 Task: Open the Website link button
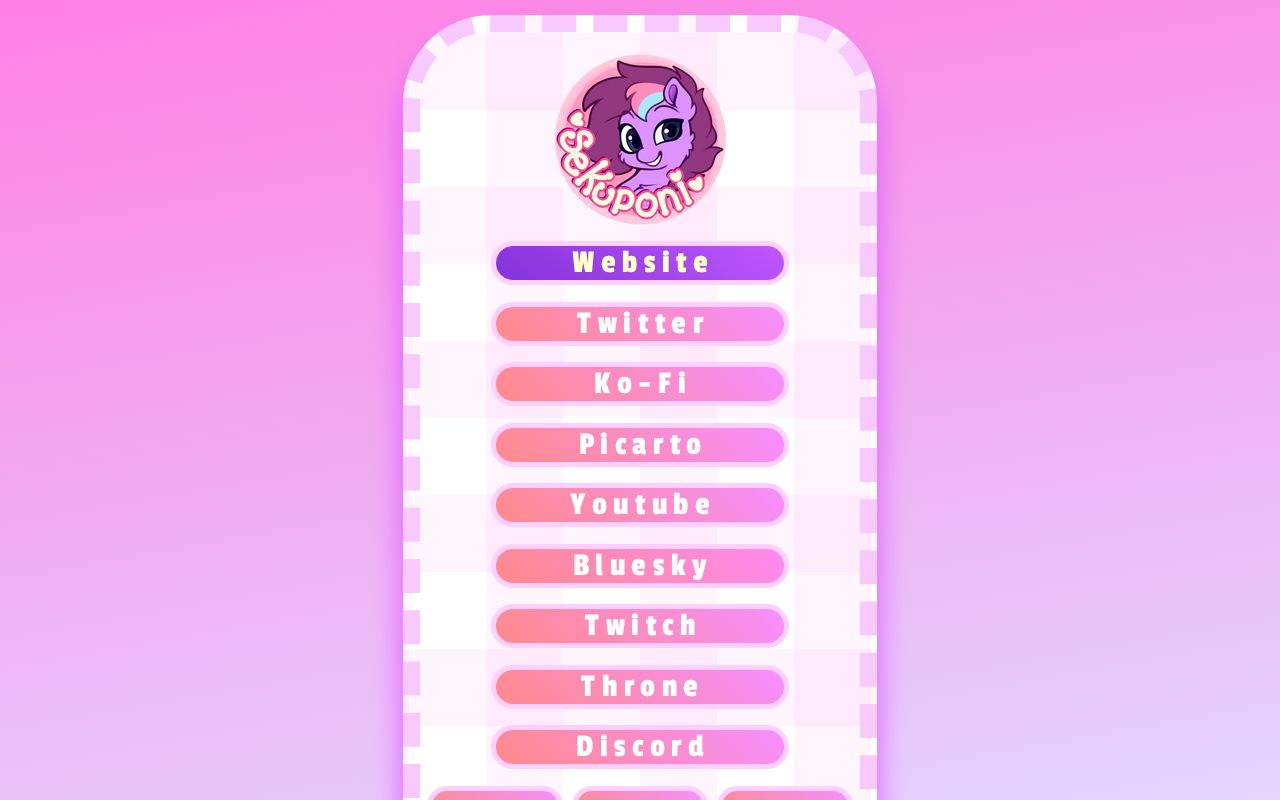click(640, 263)
